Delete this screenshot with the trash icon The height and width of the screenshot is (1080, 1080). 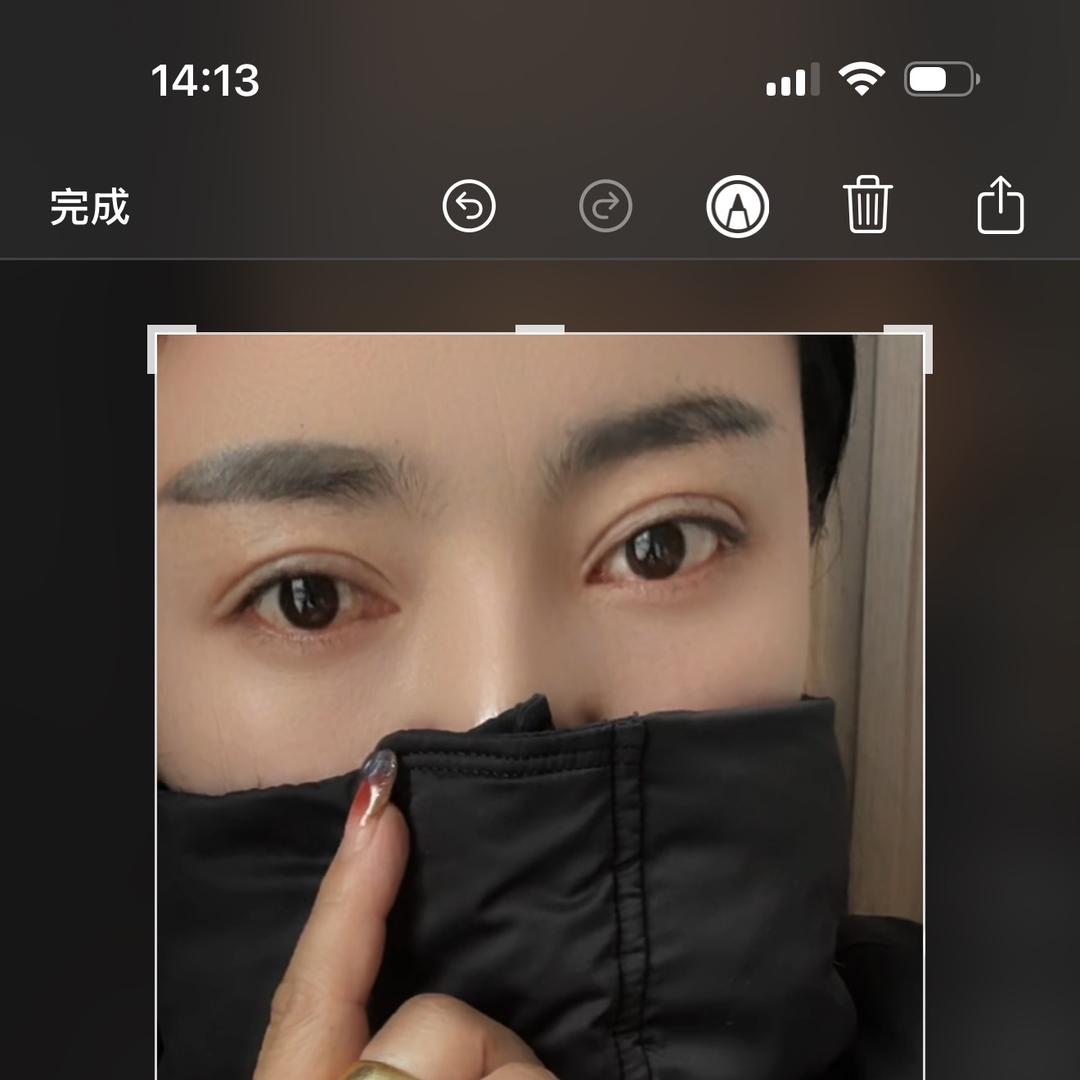pyautogui.click(x=867, y=205)
